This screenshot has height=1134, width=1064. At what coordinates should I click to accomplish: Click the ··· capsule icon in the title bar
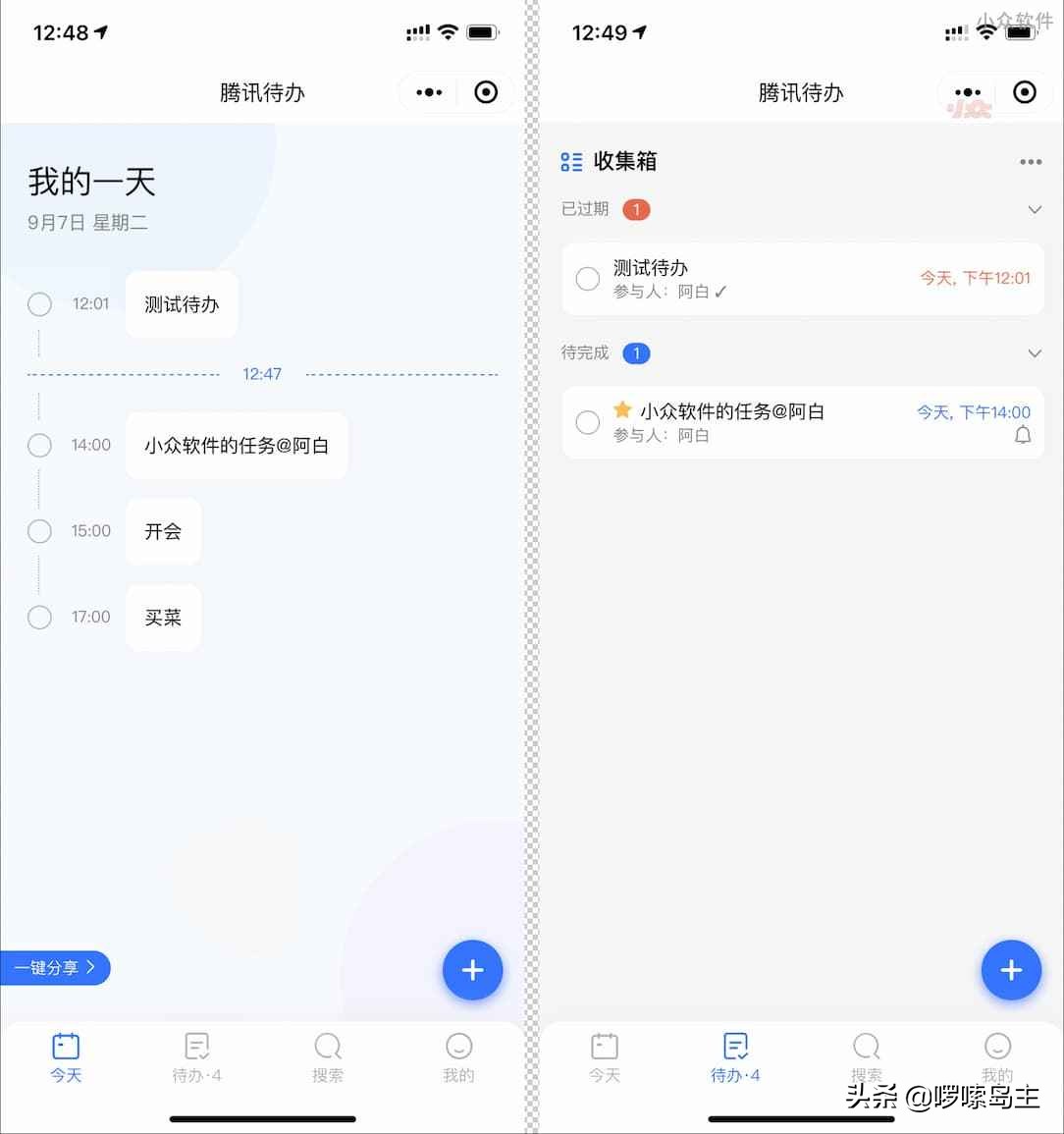point(429,91)
